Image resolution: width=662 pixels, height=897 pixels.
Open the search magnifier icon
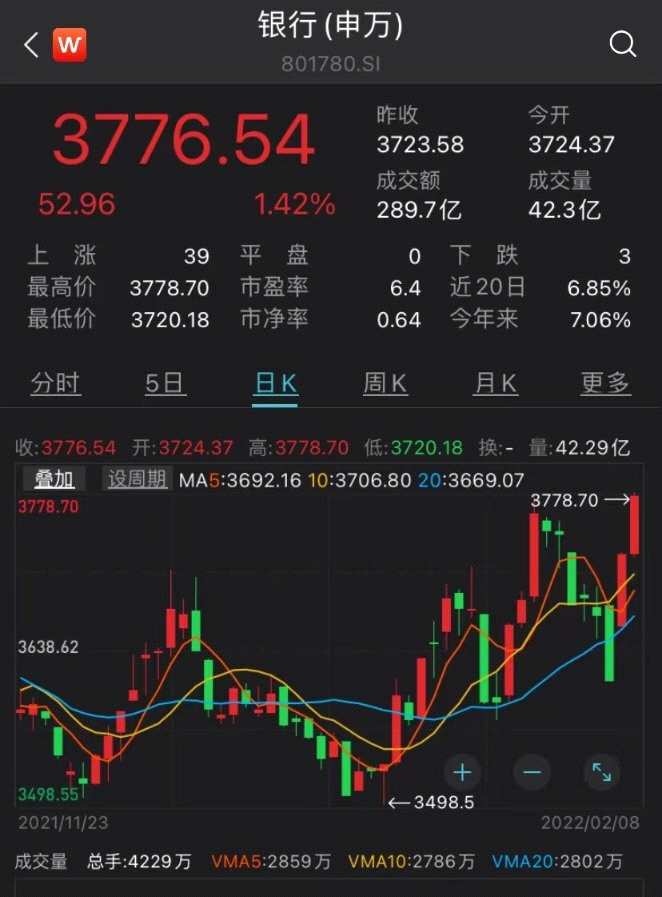pos(622,44)
